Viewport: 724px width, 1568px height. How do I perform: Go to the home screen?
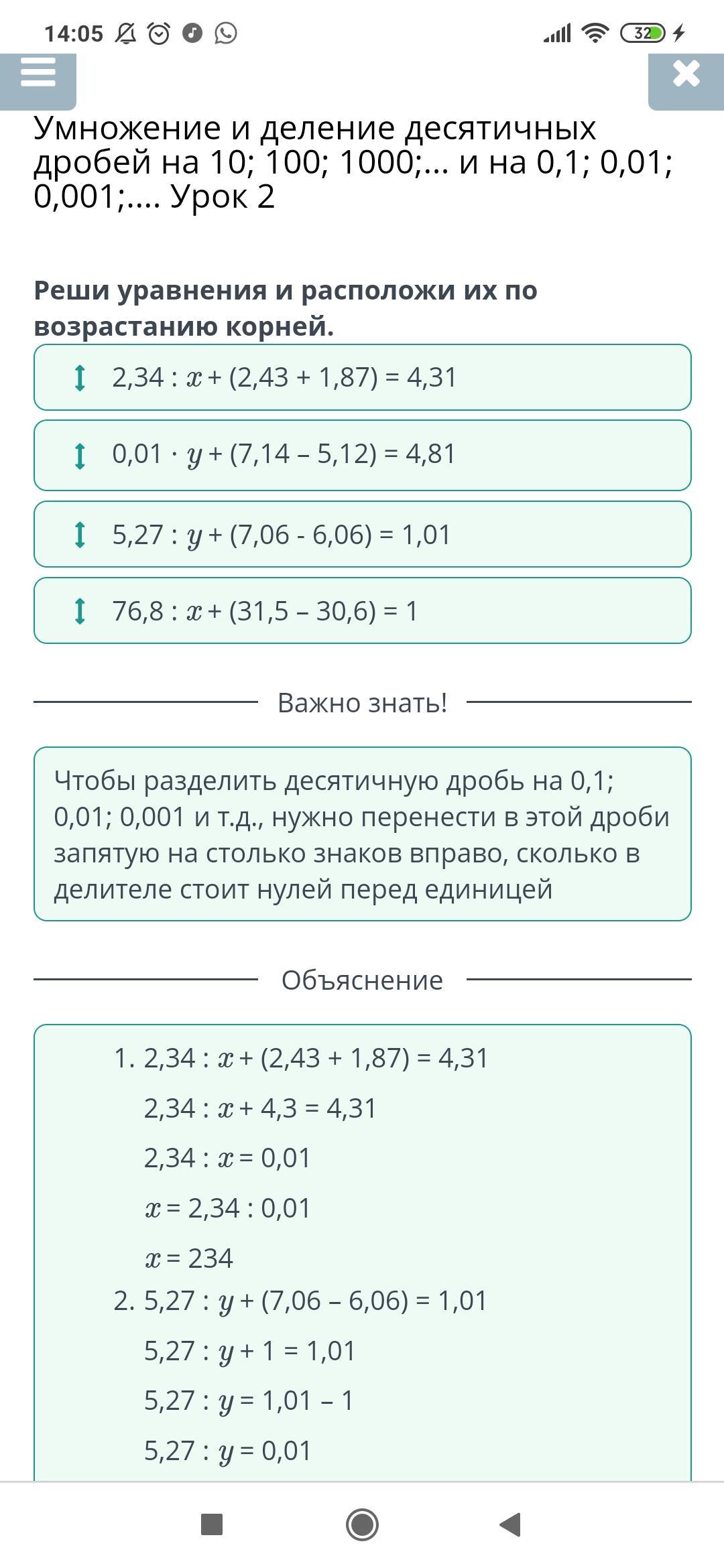tap(362, 1524)
